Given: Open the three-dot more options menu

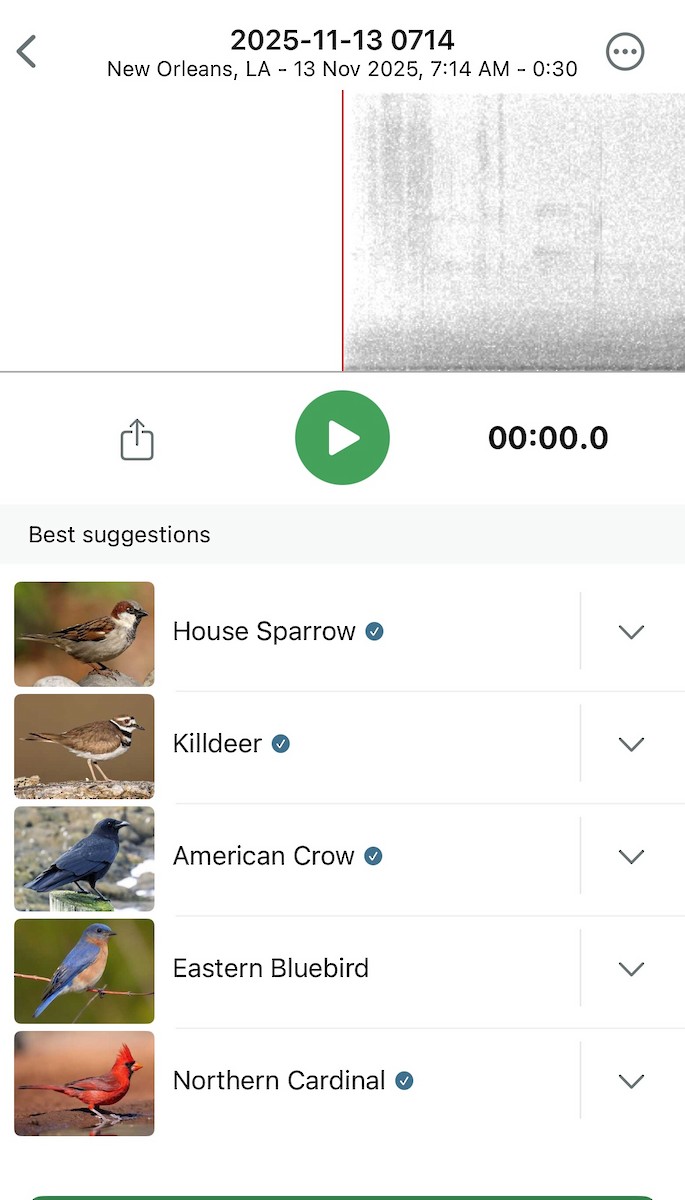Looking at the screenshot, I should 625,52.
